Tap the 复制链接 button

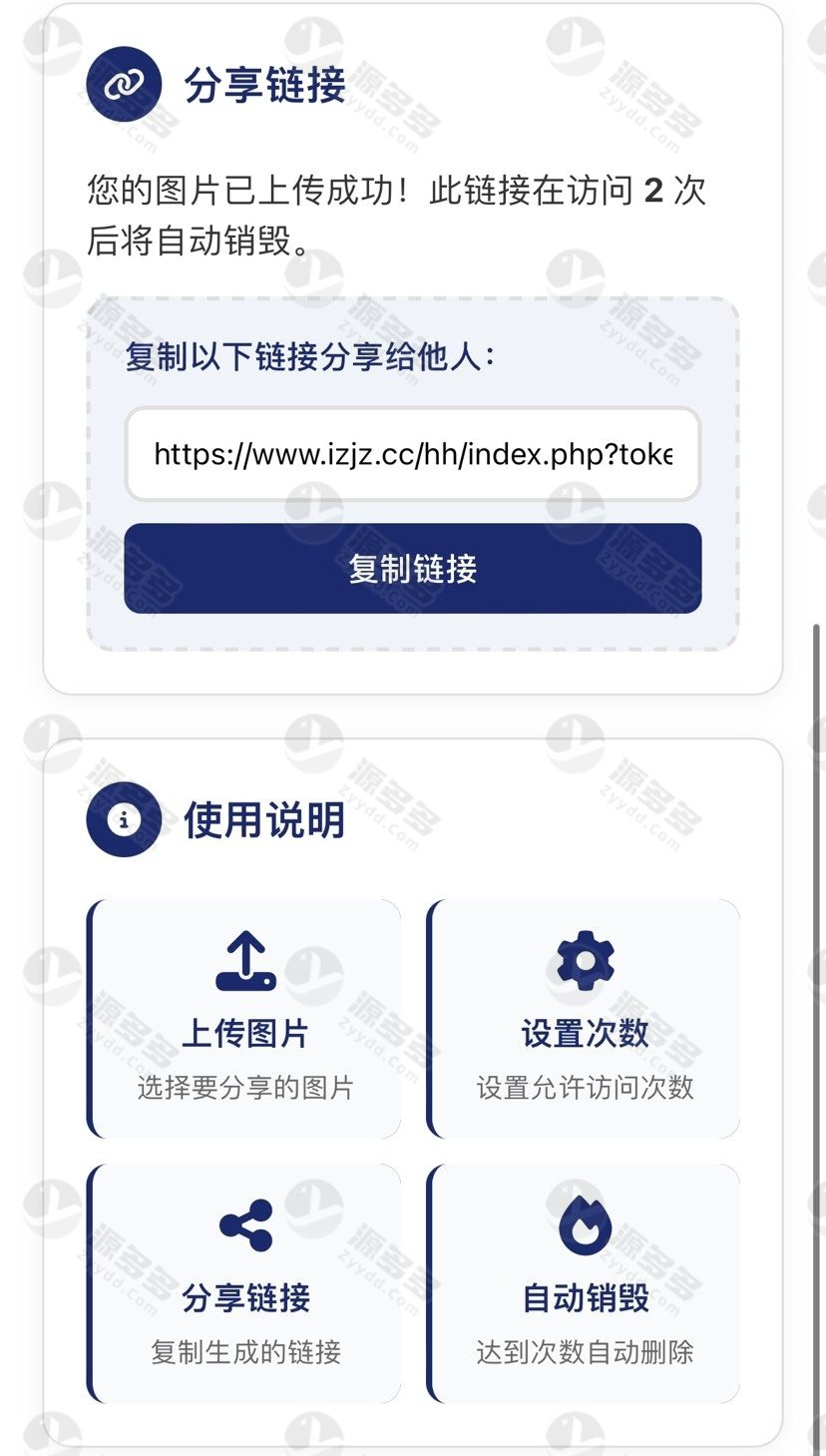[413, 569]
